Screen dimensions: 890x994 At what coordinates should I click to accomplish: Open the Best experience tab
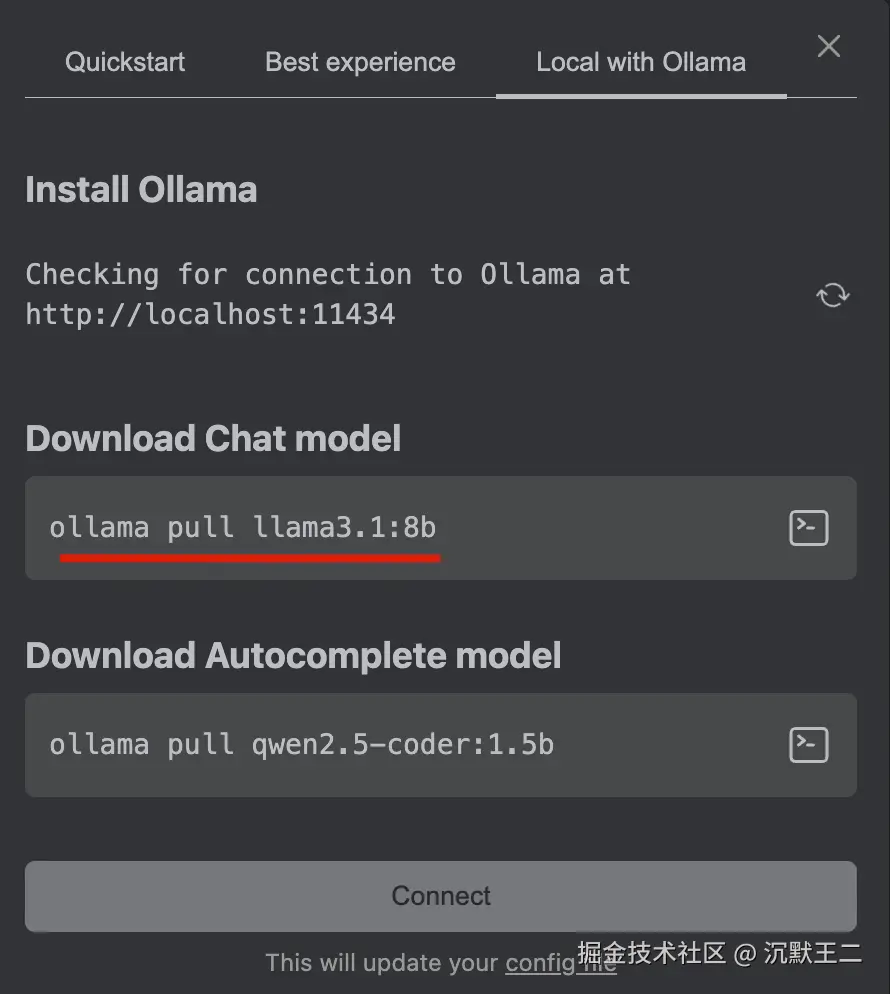point(360,62)
